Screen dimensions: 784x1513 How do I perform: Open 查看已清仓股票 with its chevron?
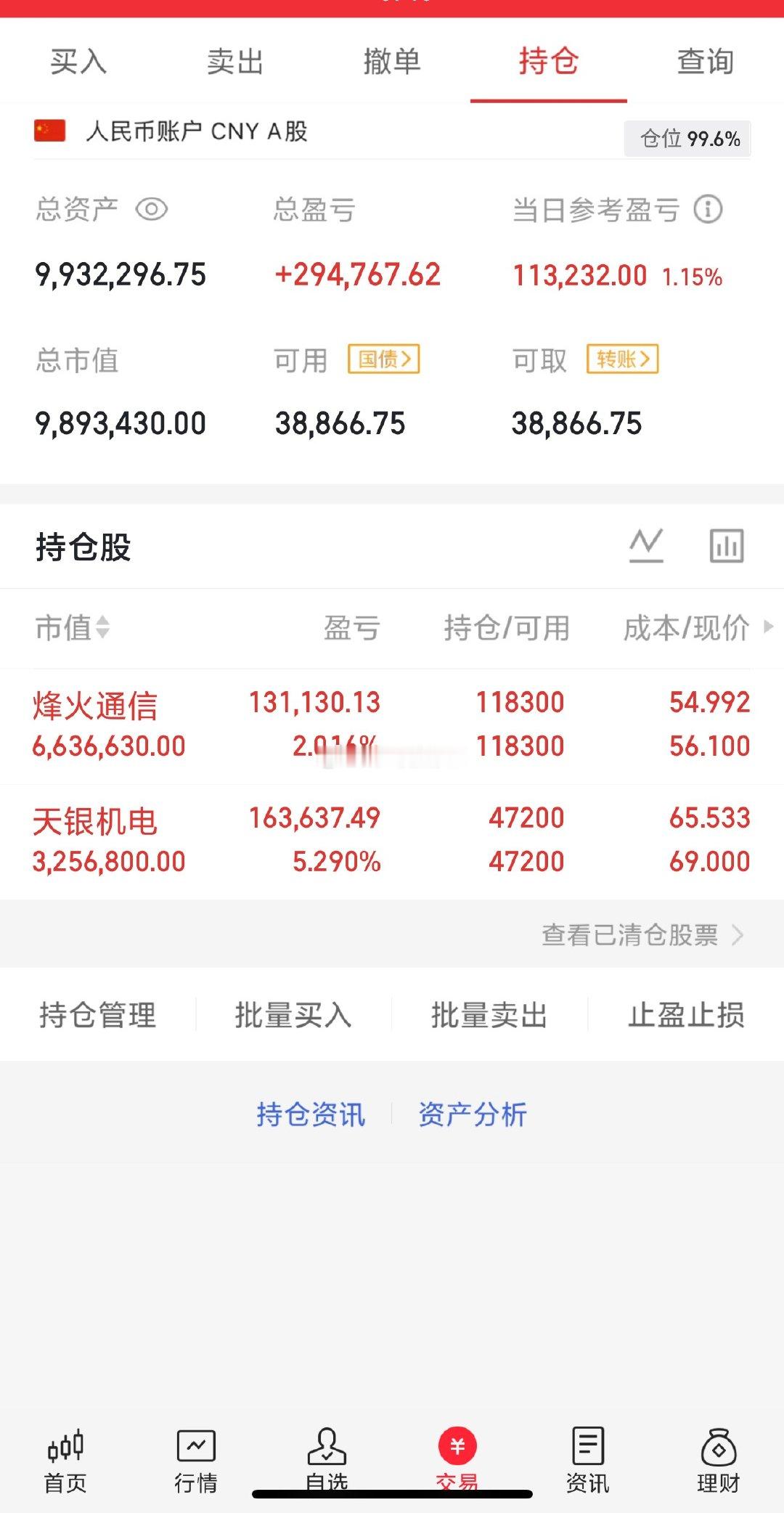(x=639, y=936)
